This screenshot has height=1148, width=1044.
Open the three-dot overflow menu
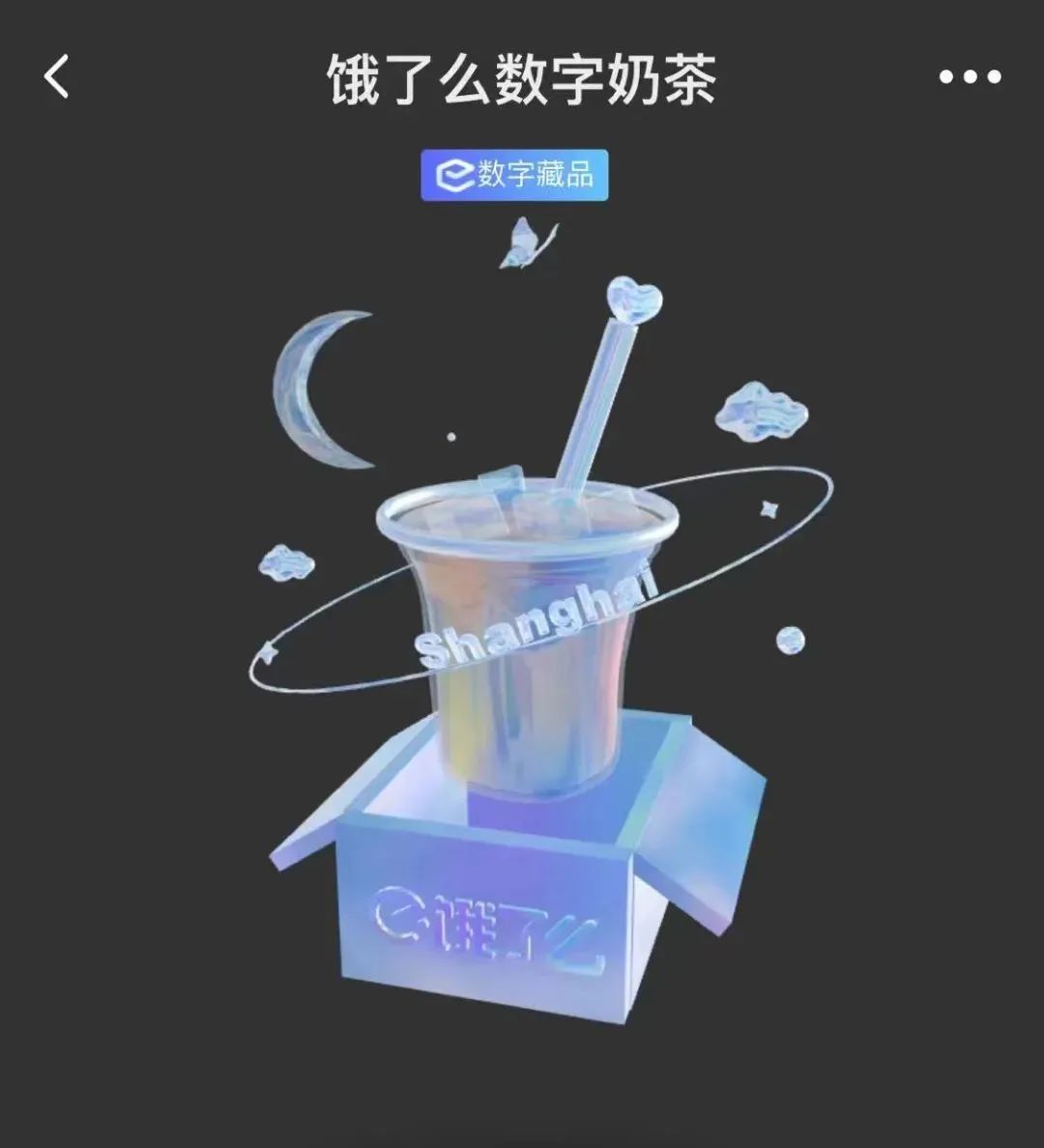point(970,77)
